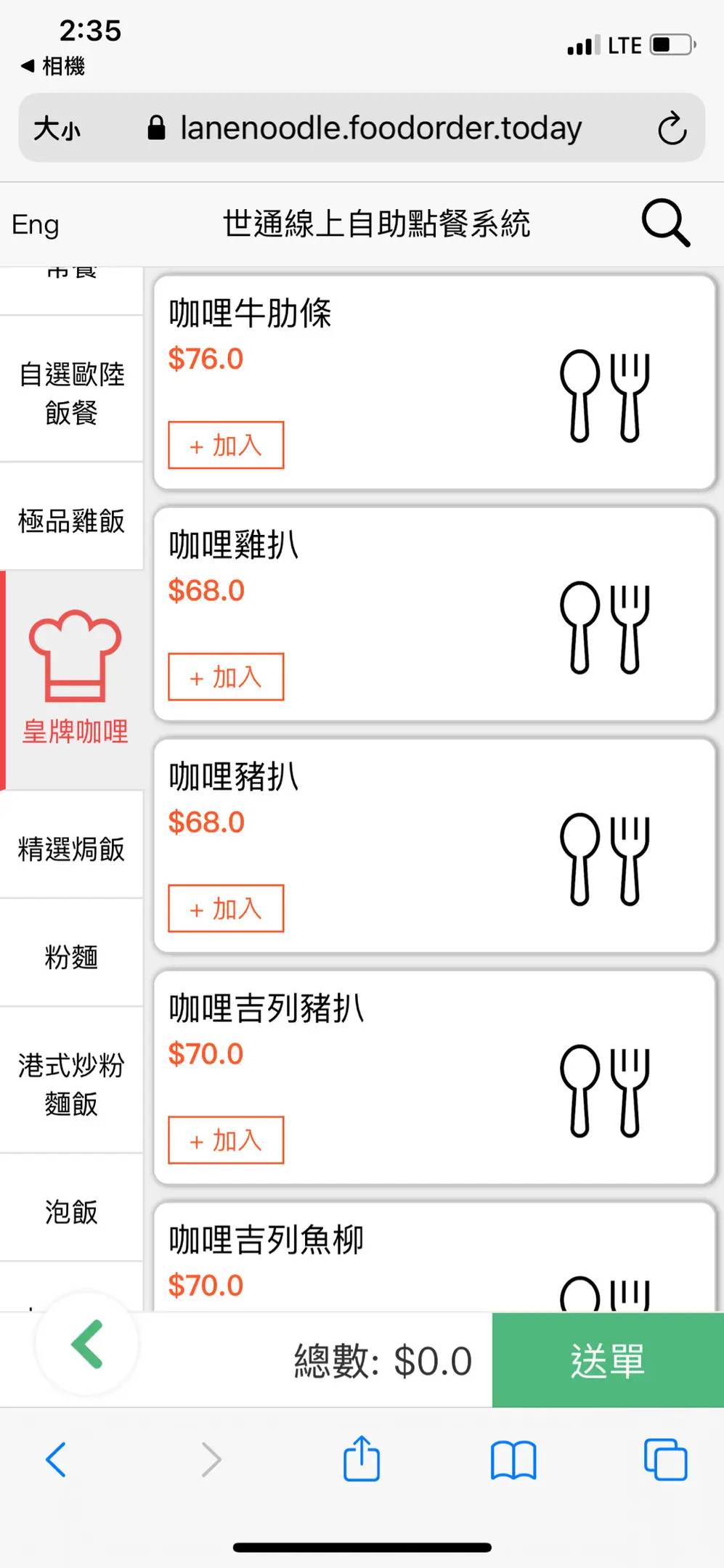Select the 港式炒粉麵飯 category
The height and width of the screenshot is (1568, 724).
click(x=71, y=1084)
